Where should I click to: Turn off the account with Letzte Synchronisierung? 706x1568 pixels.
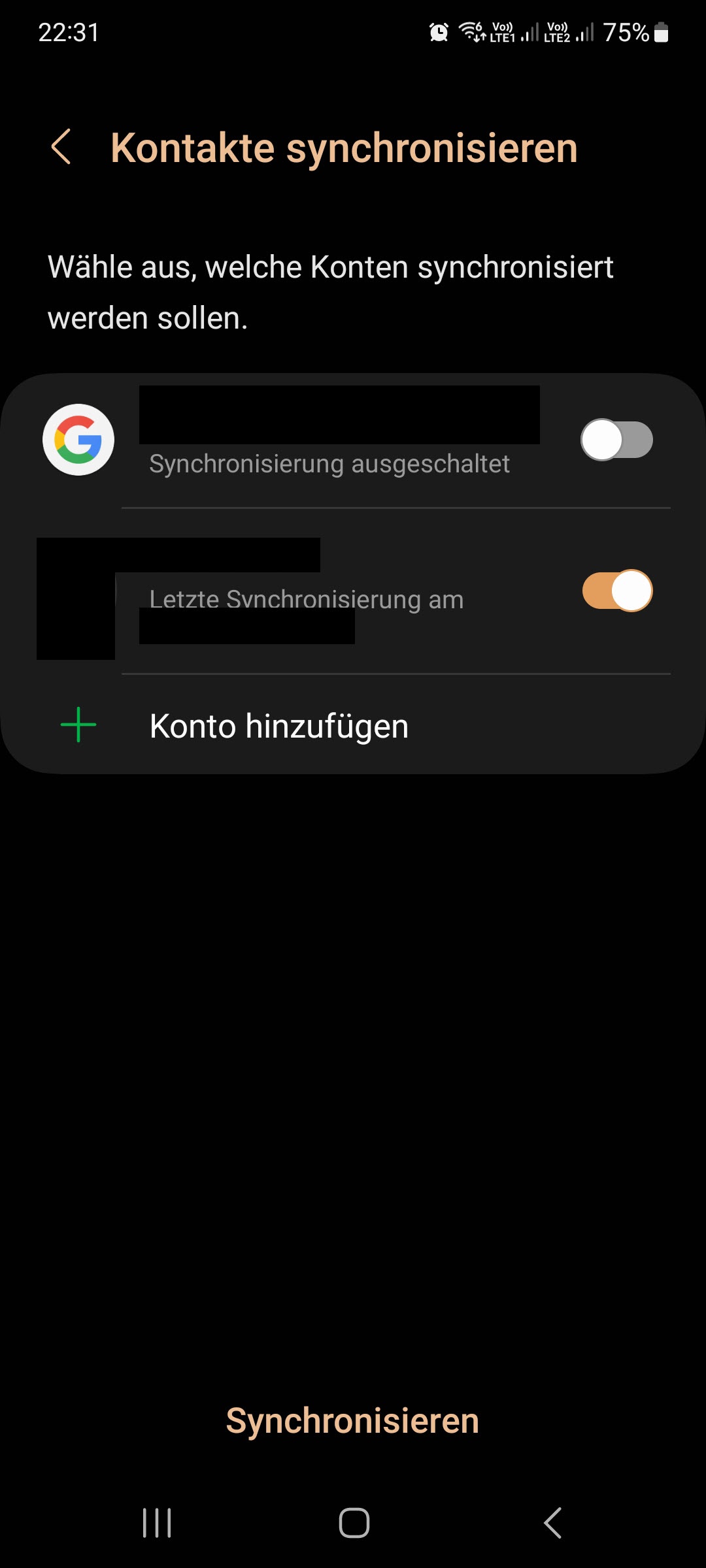tap(616, 591)
